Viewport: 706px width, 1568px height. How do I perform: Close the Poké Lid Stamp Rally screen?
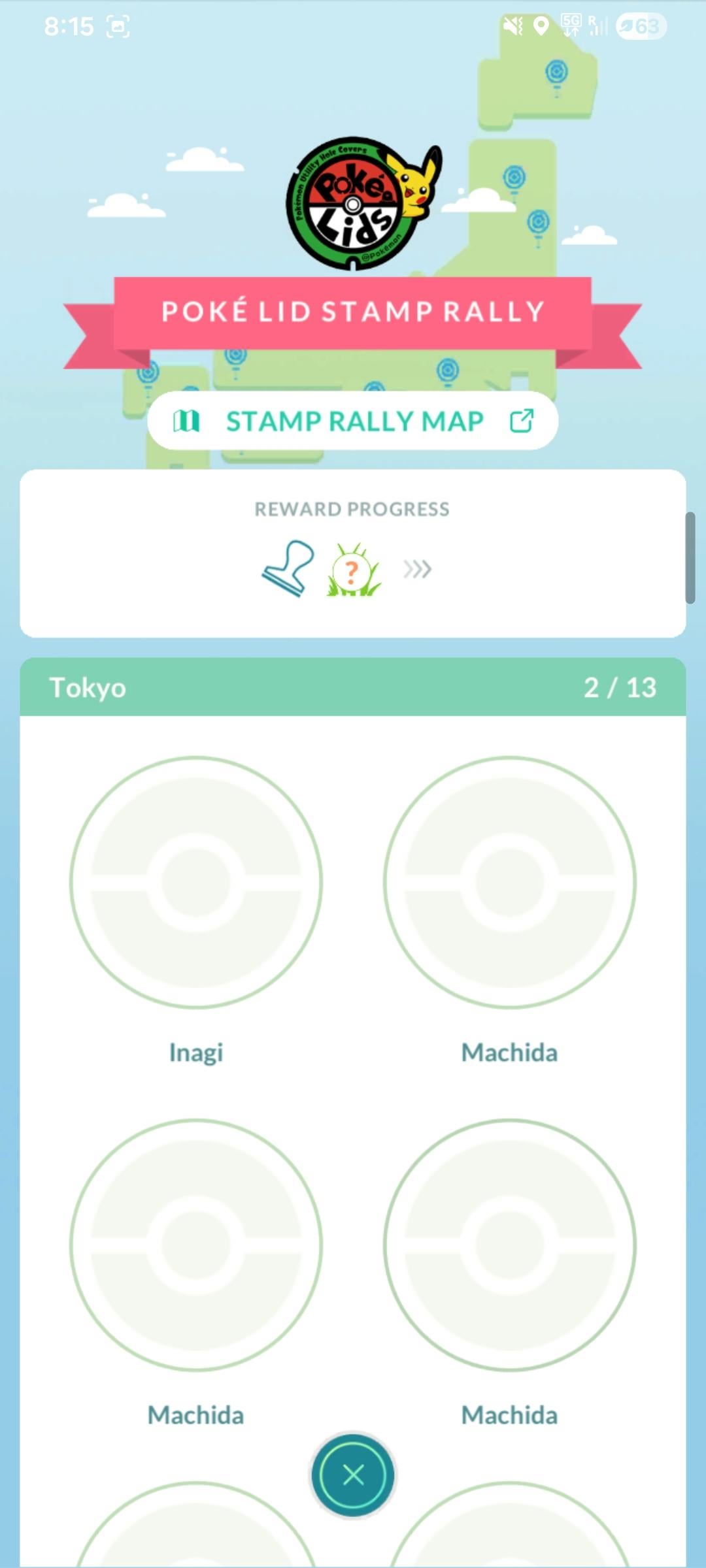click(x=353, y=1475)
